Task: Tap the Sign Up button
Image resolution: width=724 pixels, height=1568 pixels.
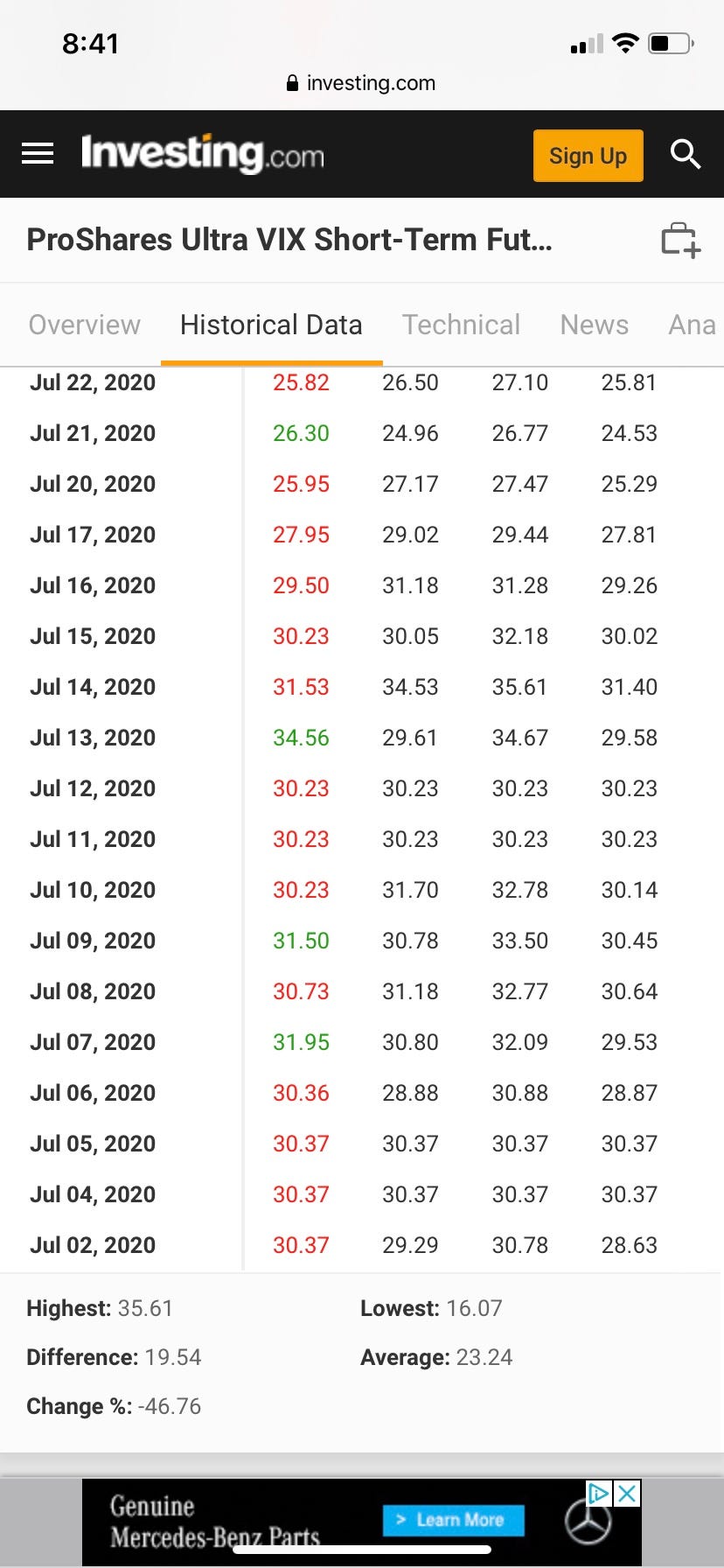Action: (588, 156)
